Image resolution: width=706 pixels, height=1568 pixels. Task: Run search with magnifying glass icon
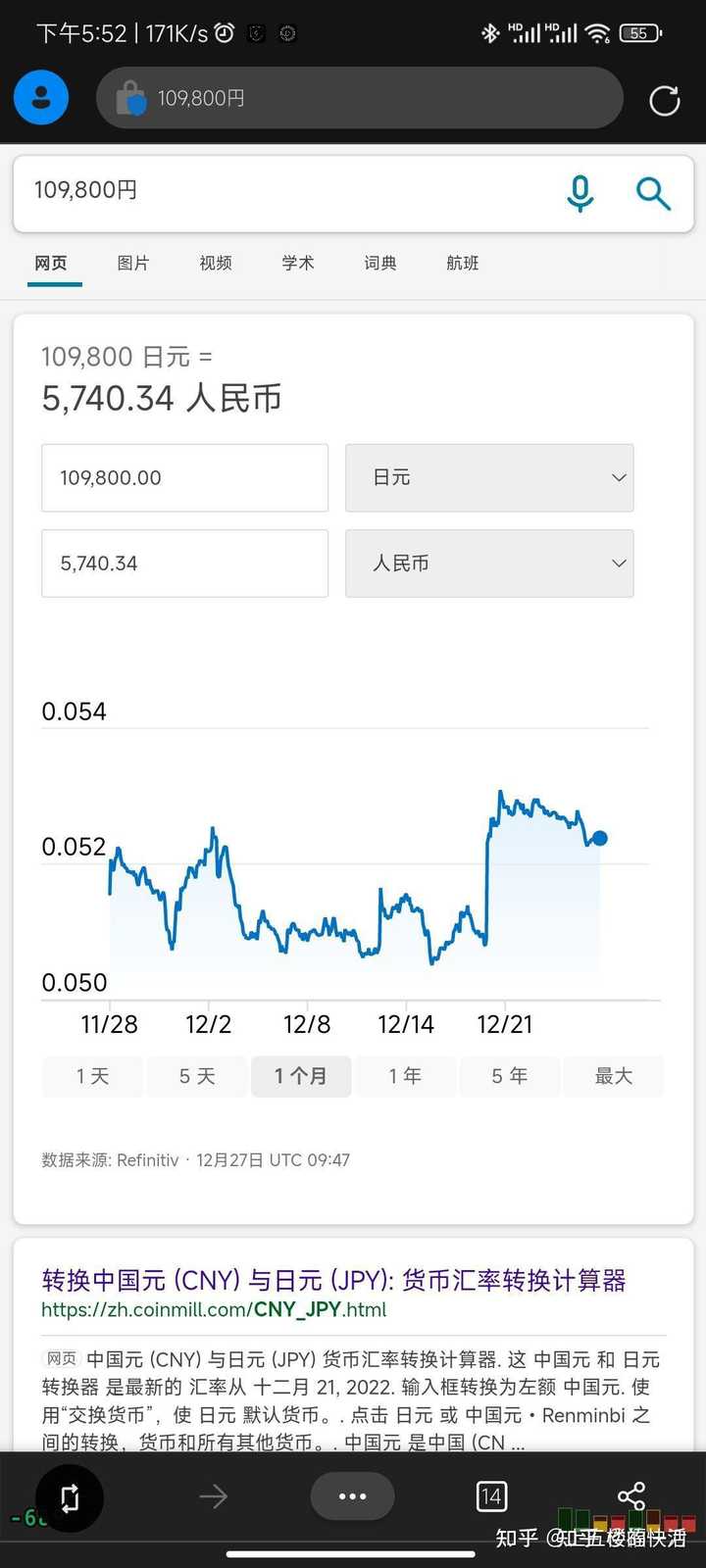coord(653,193)
